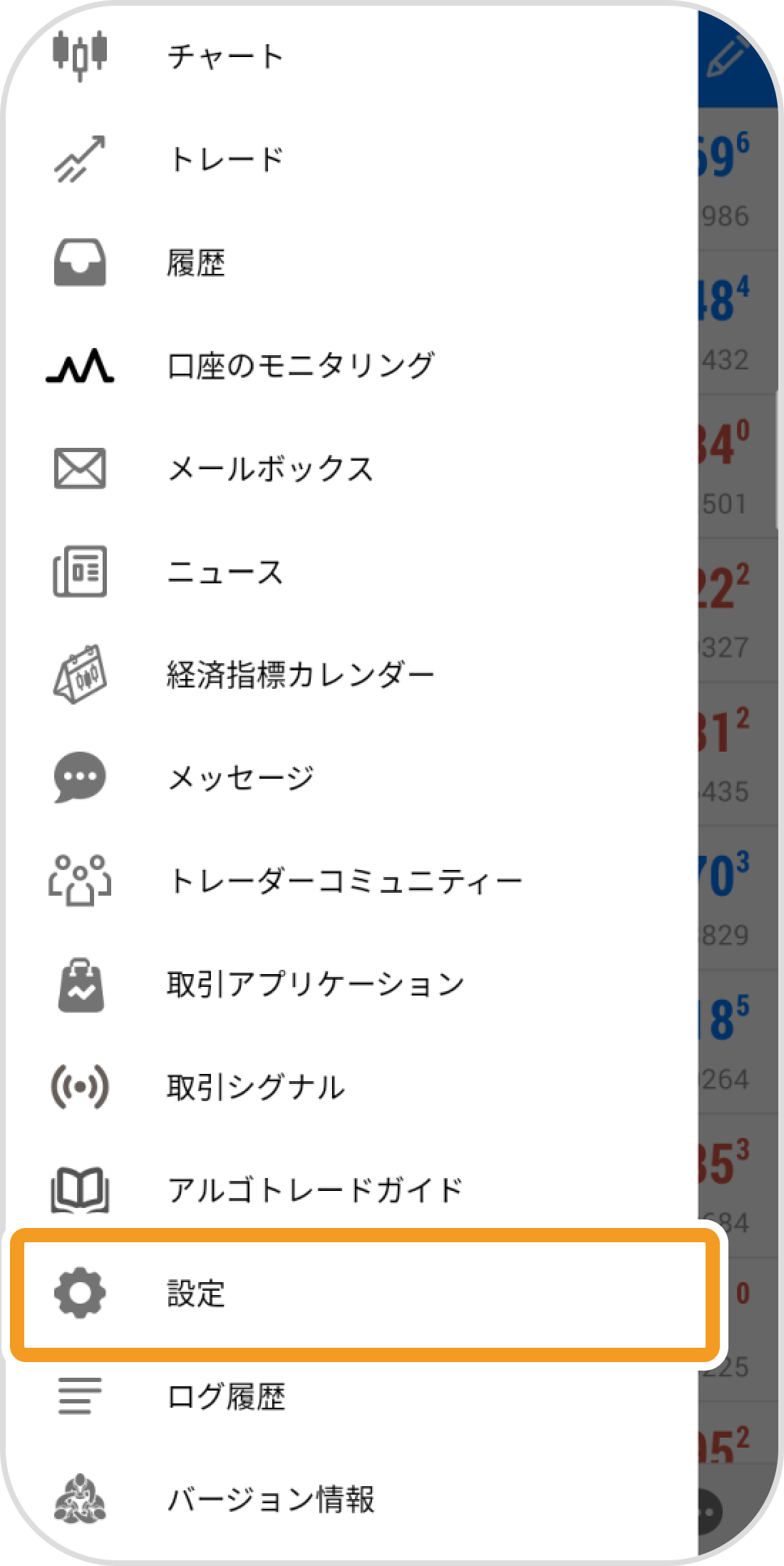Open アルゴトレードガイド via the book icon

point(80,1188)
